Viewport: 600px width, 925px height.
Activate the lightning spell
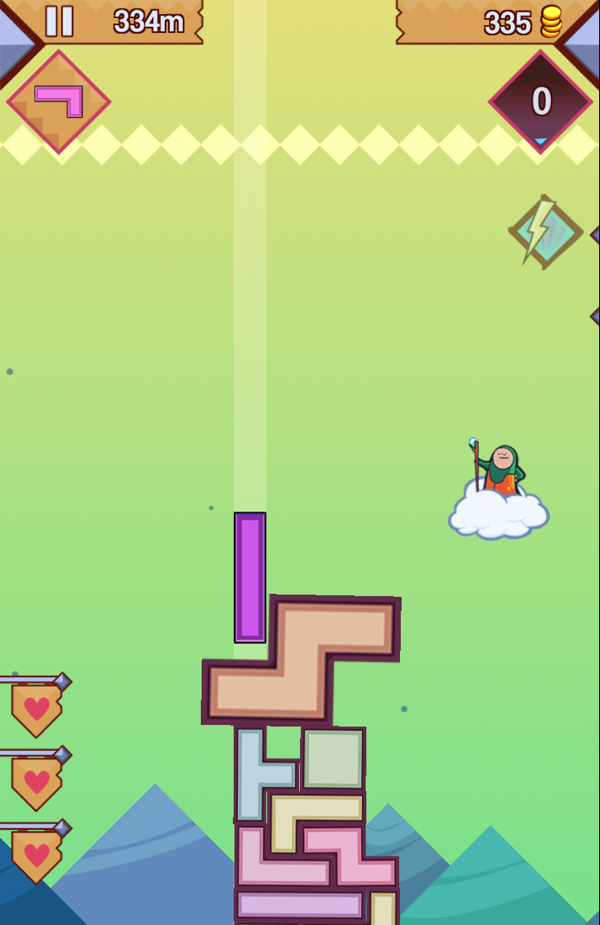544,232
